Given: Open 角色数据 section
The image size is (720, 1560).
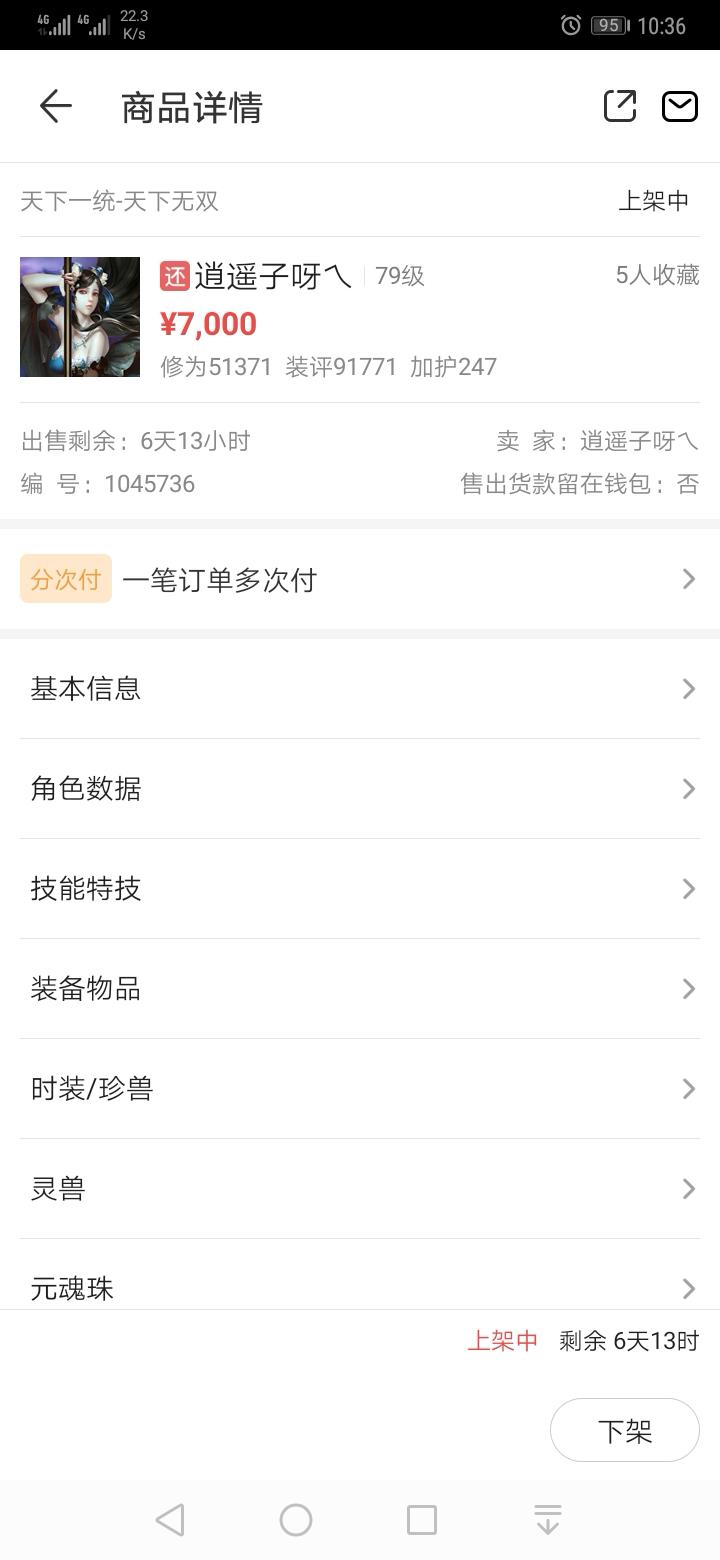Looking at the screenshot, I should click(x=360, y=789).
